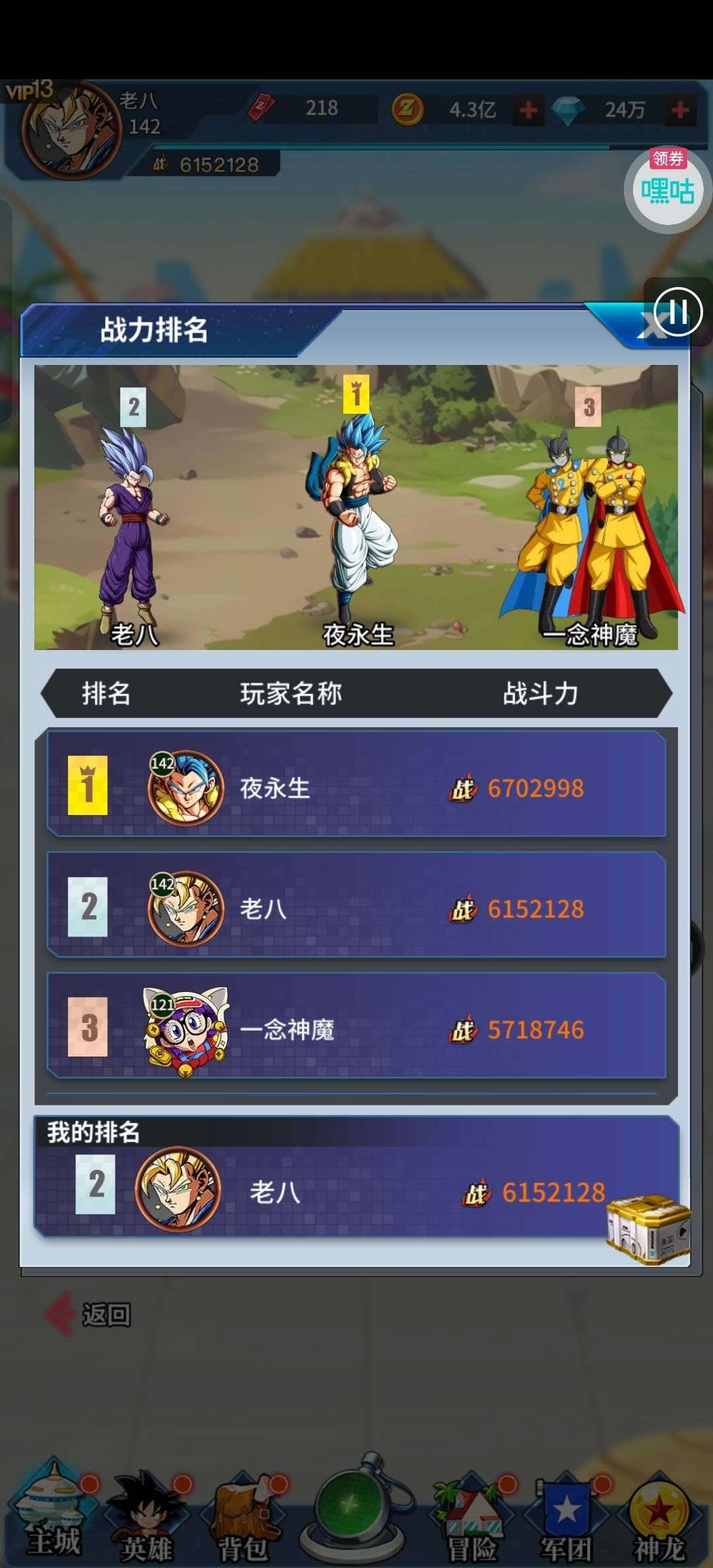Open the golden reward chest

[x=648, y=1229]
